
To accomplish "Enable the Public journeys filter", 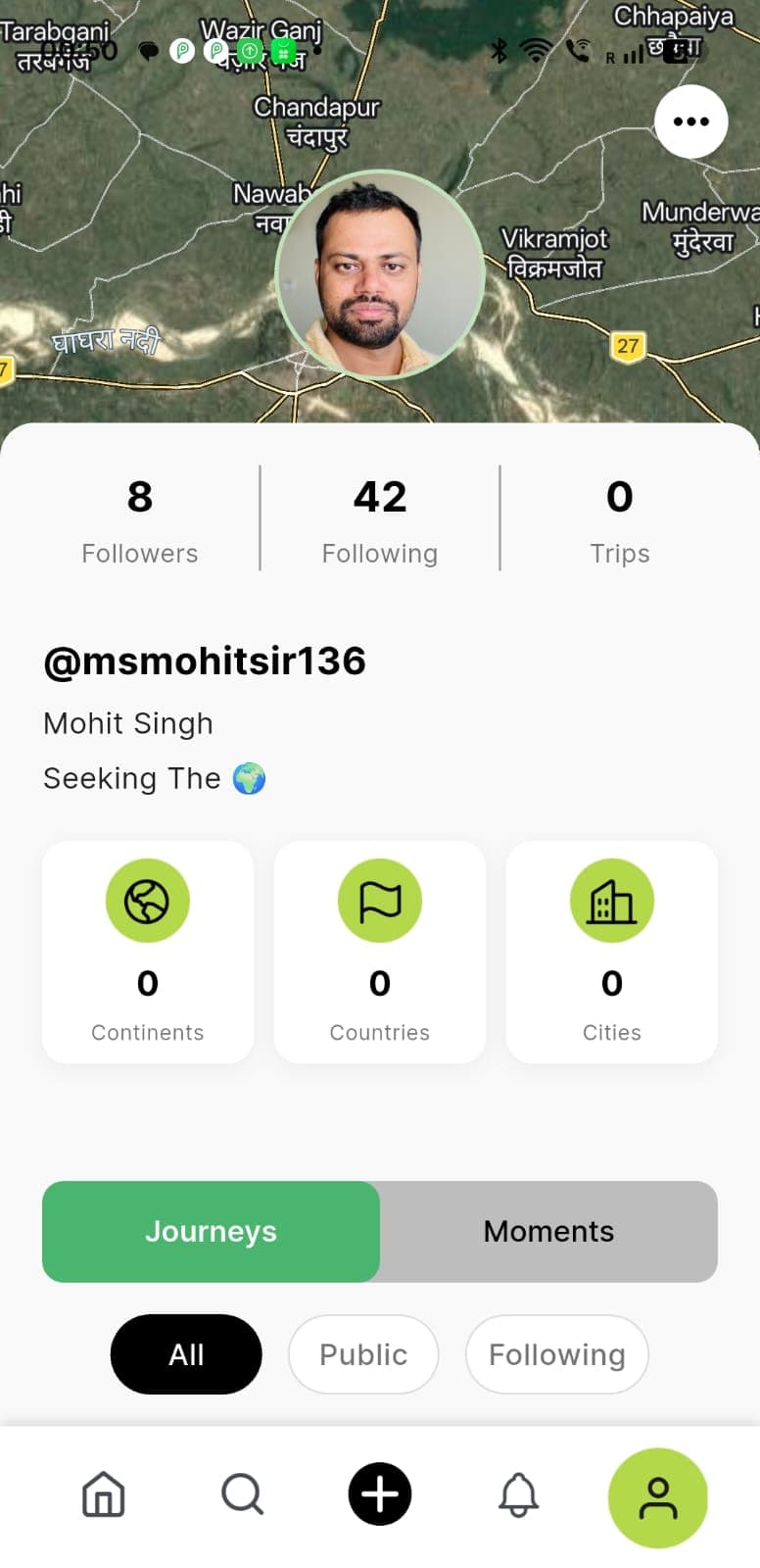I will point(363,1354).
